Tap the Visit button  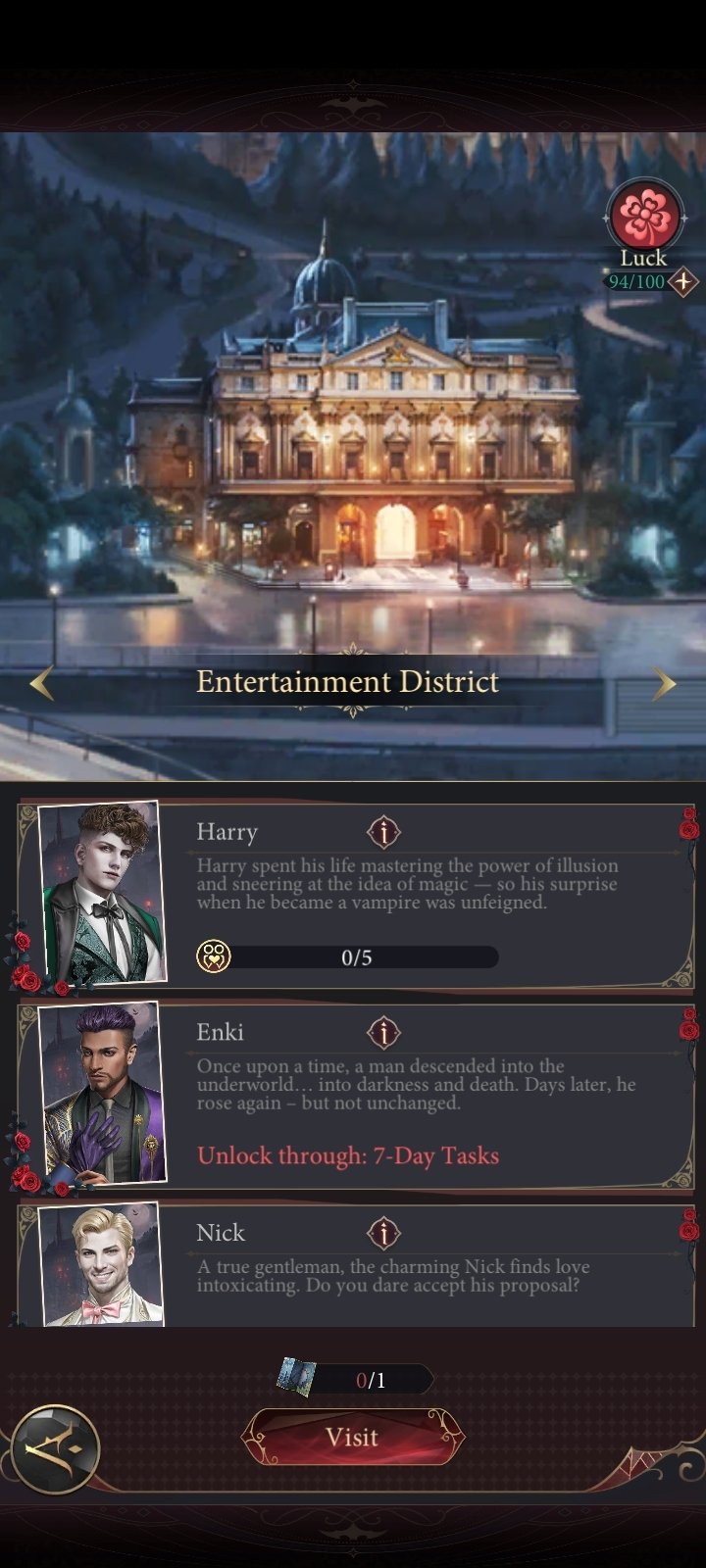352,1438
